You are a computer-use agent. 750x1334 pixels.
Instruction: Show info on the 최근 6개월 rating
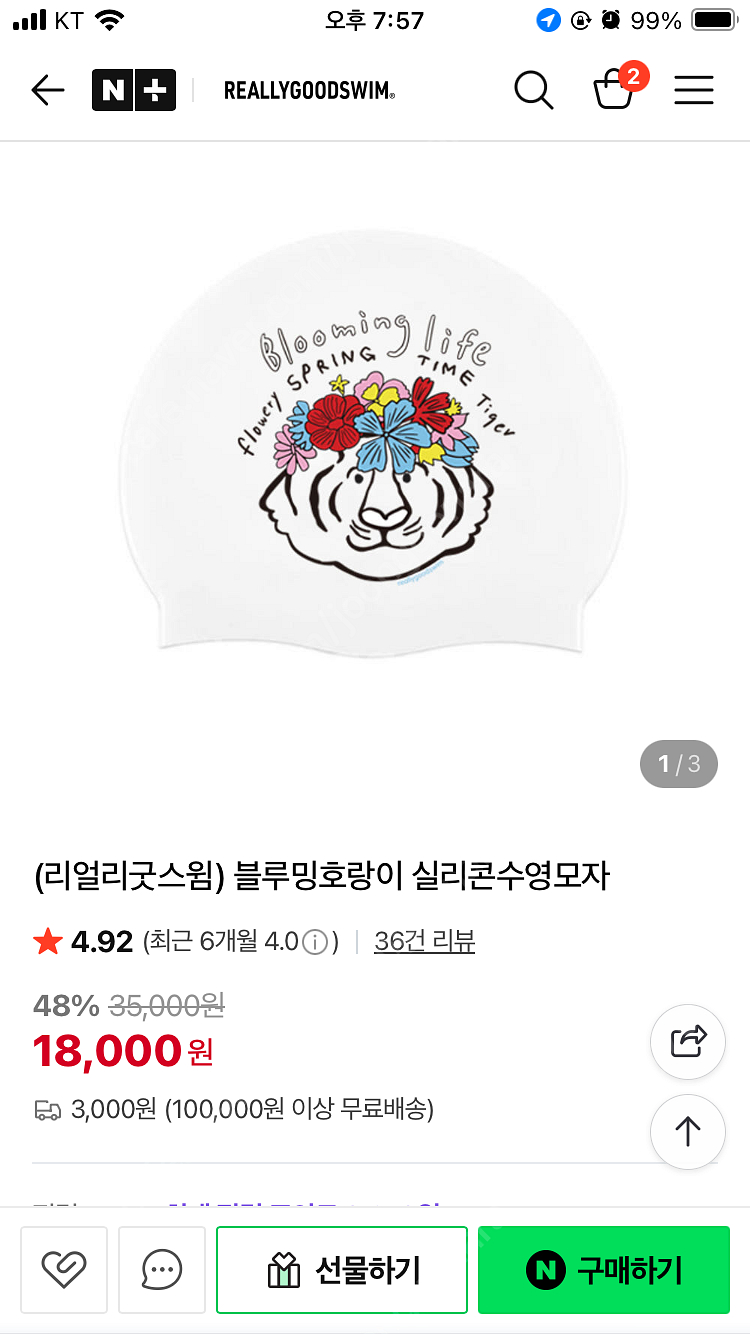coord(315,942)
